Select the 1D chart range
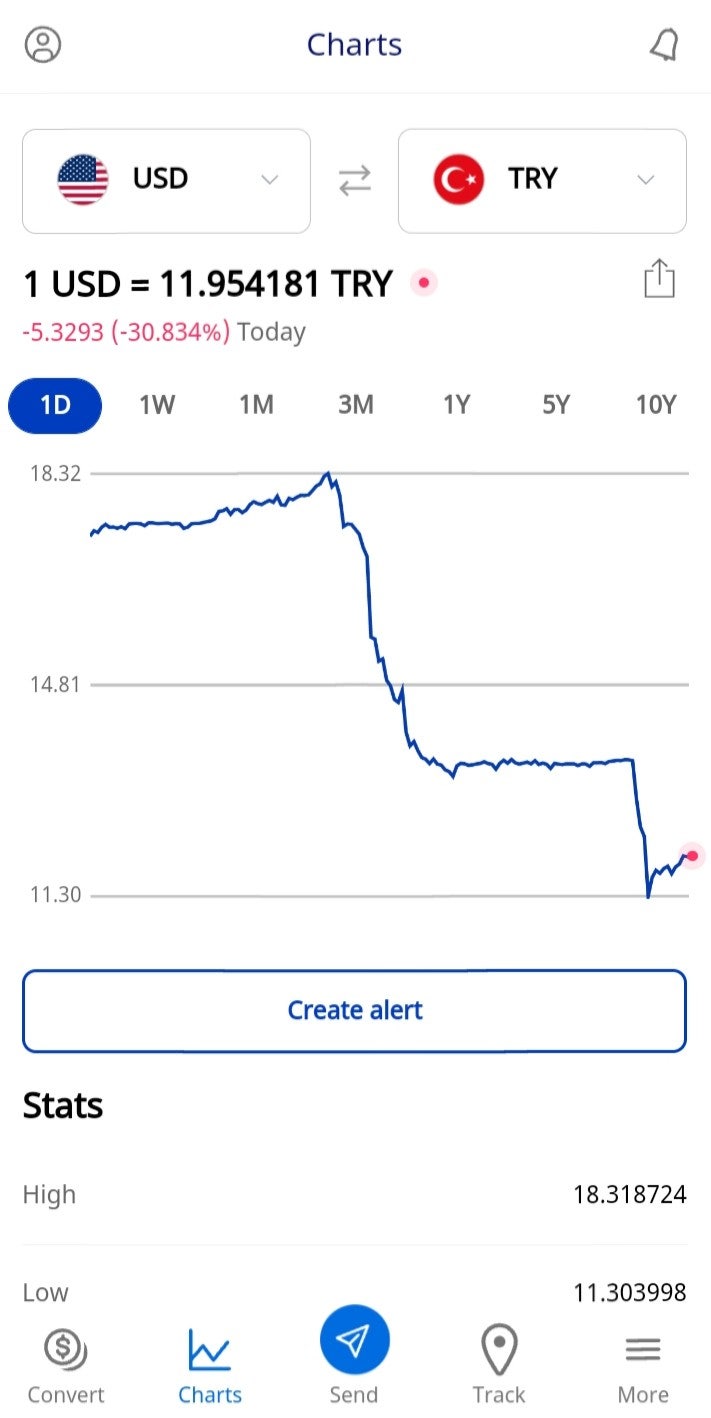The image size is (711, 1418). point(55,405)
